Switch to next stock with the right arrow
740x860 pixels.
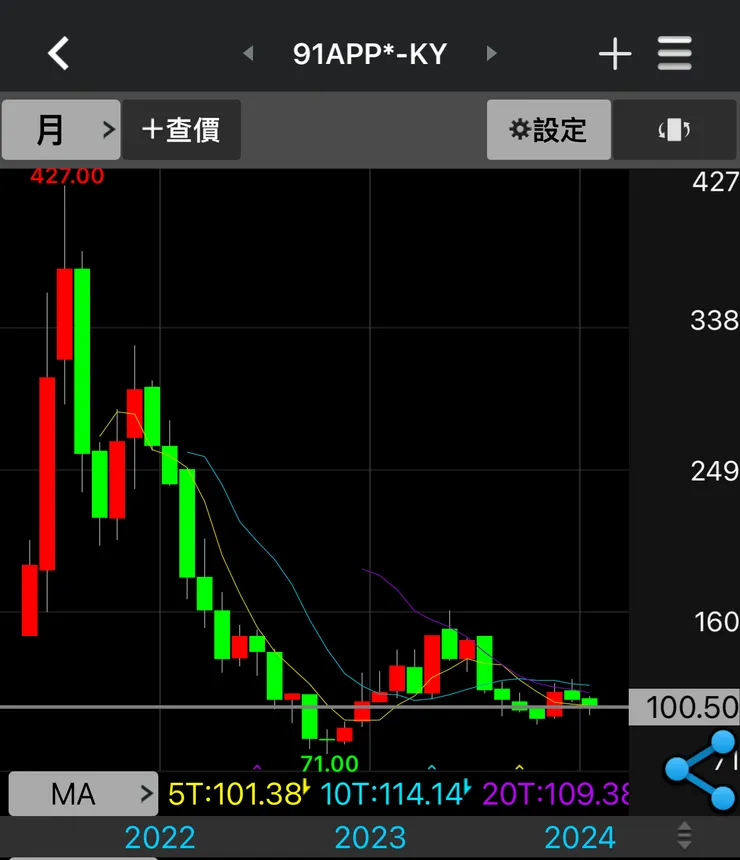click(x=491, y=55)
